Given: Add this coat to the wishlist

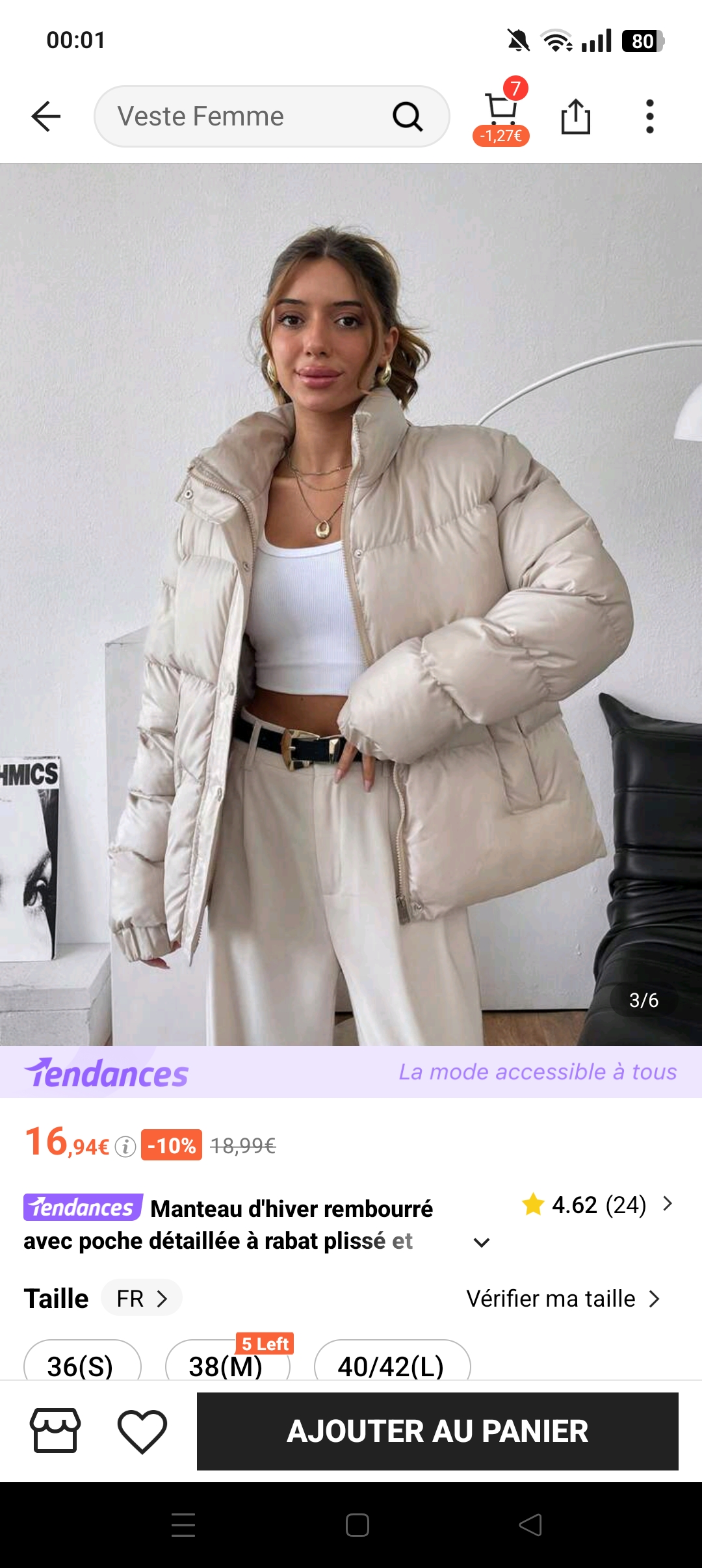Looking at the screenshot, I should pos(142,1430).
